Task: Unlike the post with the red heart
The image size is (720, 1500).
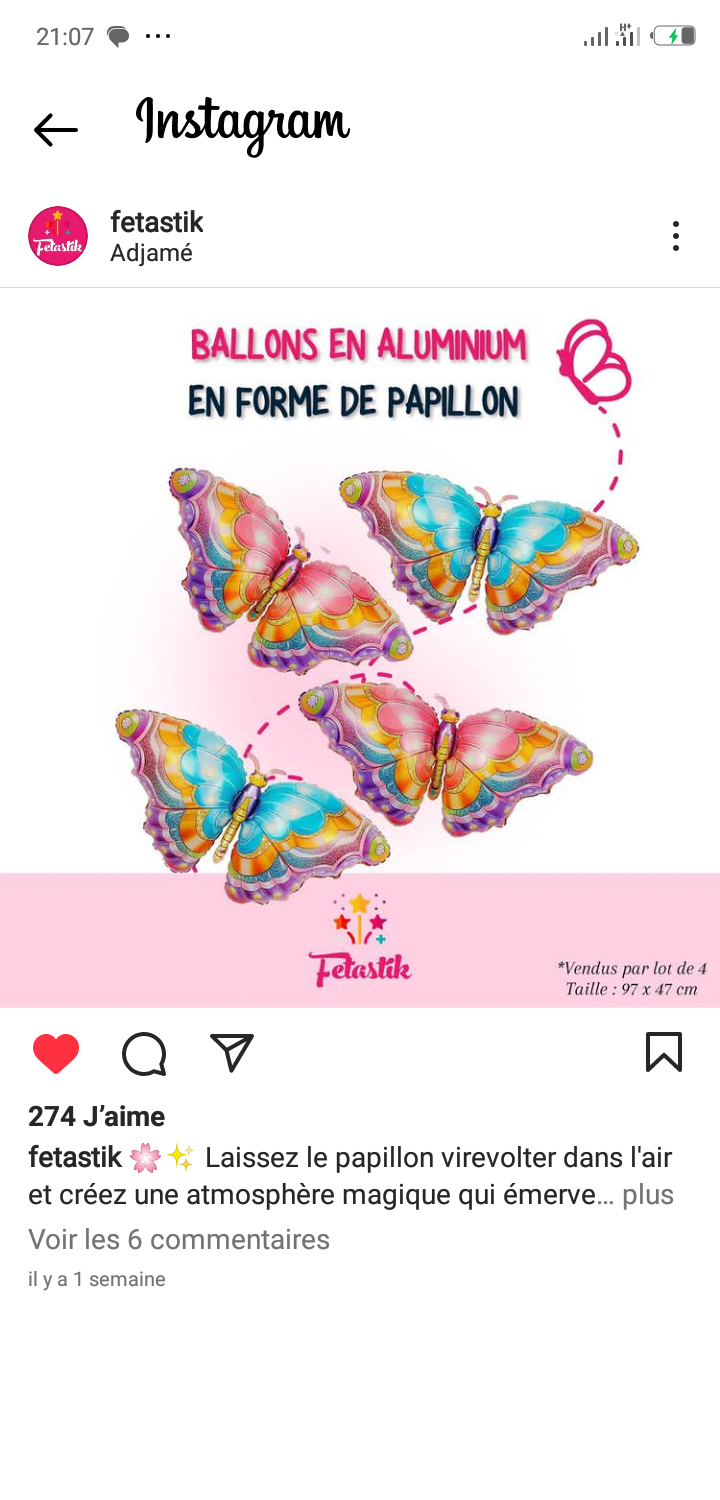Action: (x=56, y=1054)
